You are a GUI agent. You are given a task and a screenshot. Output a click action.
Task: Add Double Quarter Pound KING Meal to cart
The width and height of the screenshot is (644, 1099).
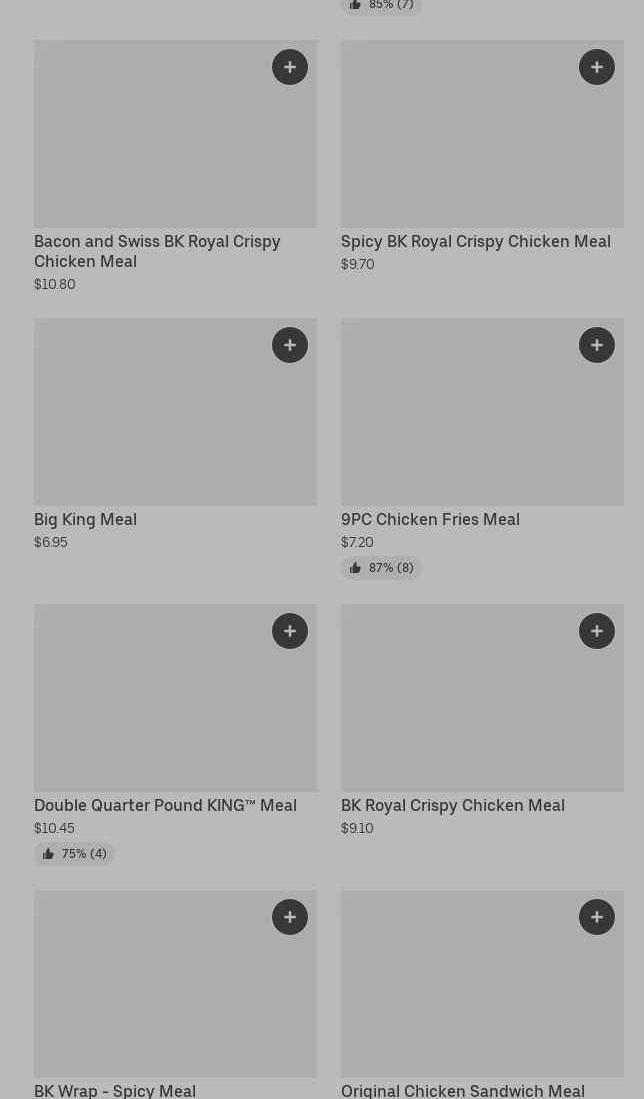point(290,631)
